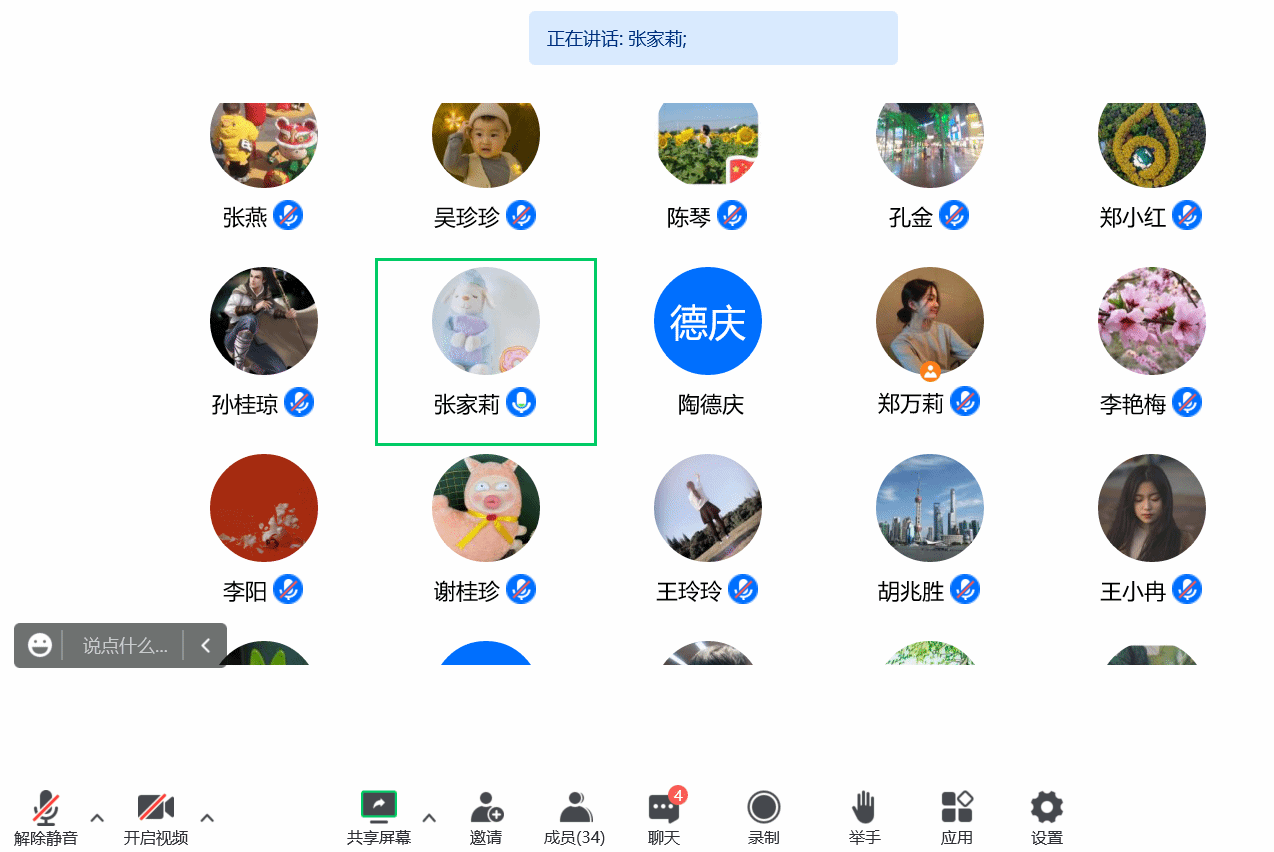
Task: Open the 应用 apps menu
Action: coord(957,817)
